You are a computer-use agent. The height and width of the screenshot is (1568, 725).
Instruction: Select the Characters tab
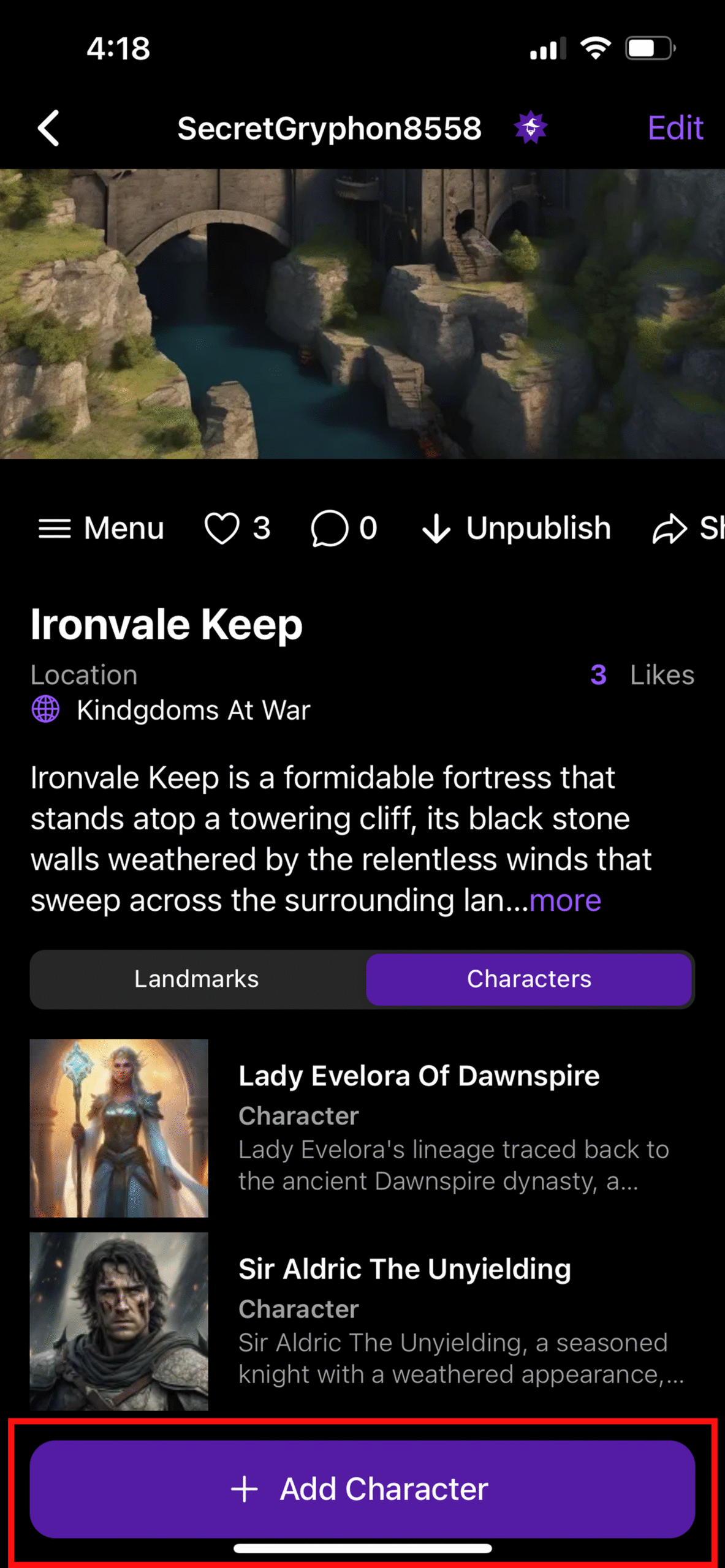tap(529, 979)
